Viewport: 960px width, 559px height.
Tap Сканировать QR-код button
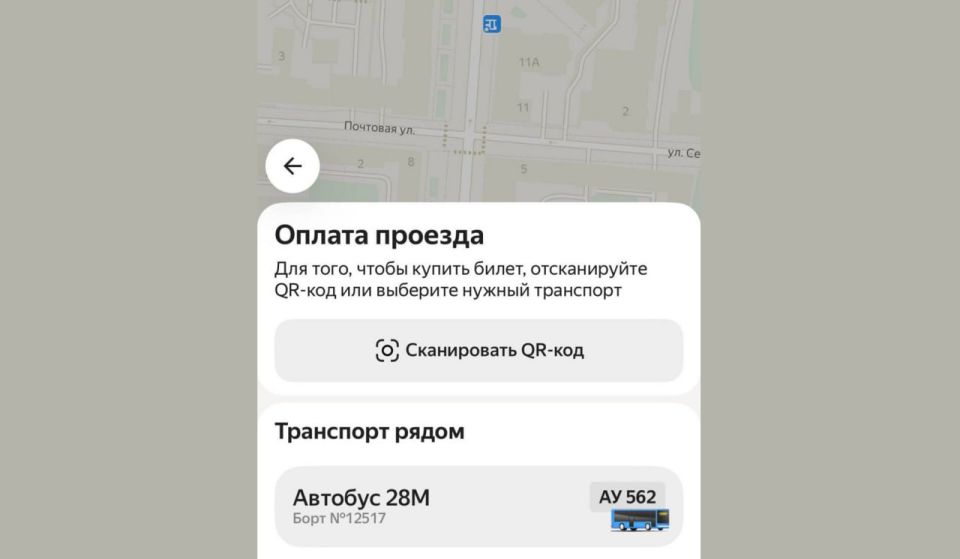(x=478, y=351)
